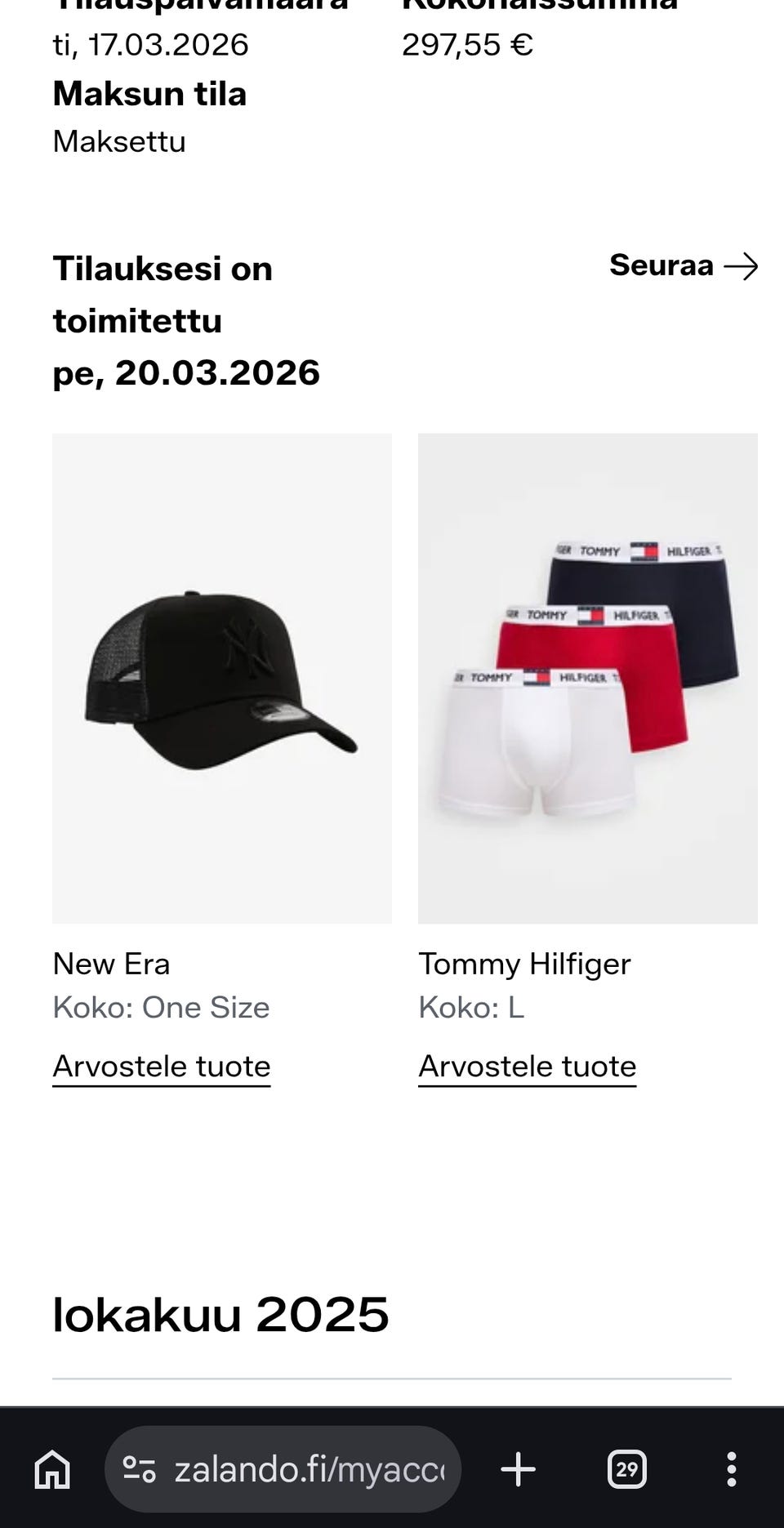Track the delivered order via Seuraa
Viewport: 784px width, 1528px height.
coord(683,266)
